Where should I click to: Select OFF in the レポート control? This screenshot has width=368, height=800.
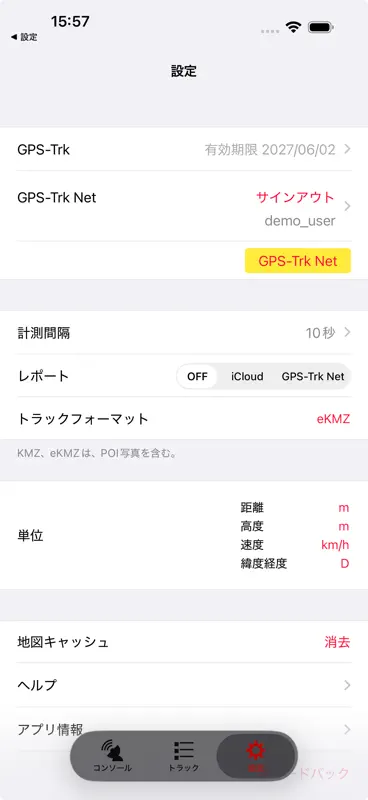point(197,377)
